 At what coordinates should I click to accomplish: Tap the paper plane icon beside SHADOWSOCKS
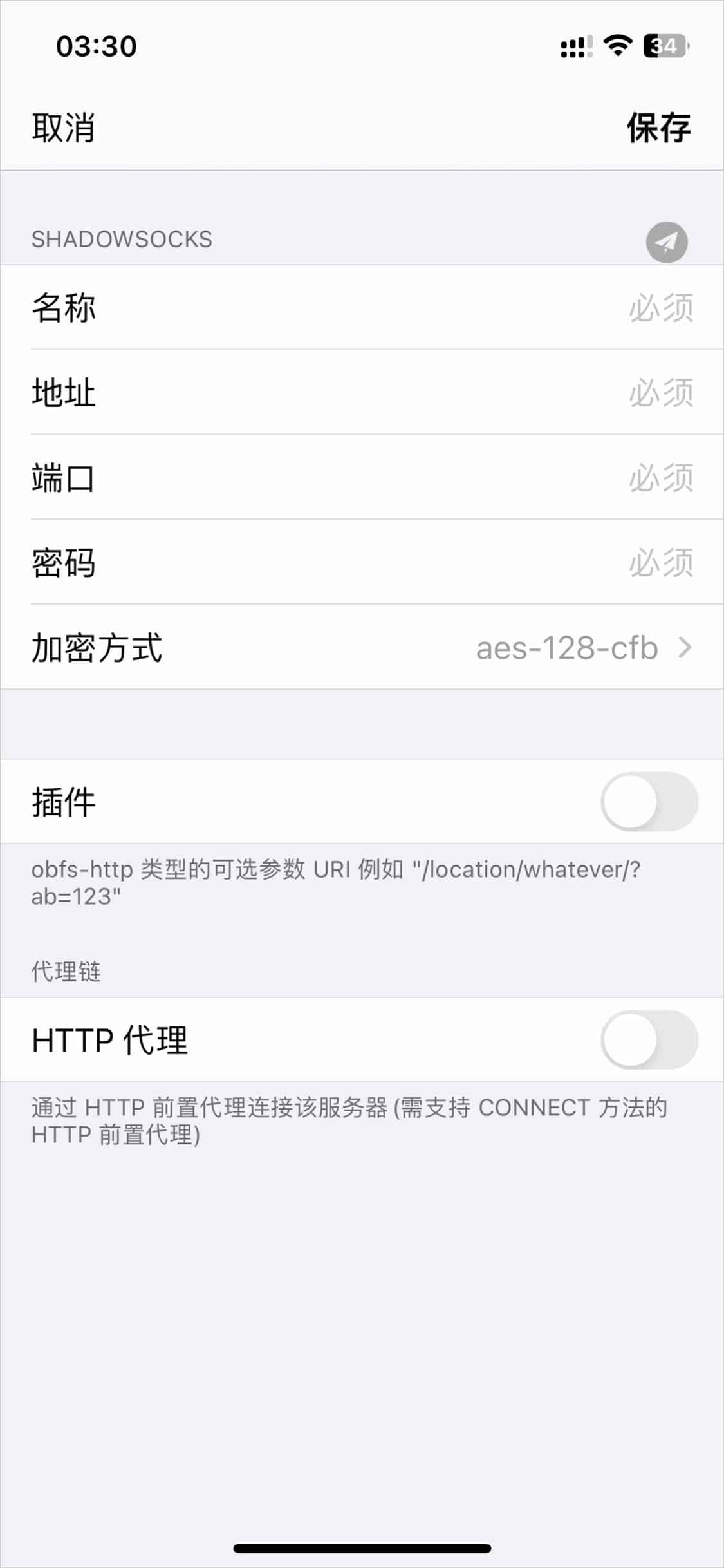click(x=667, y=242)
